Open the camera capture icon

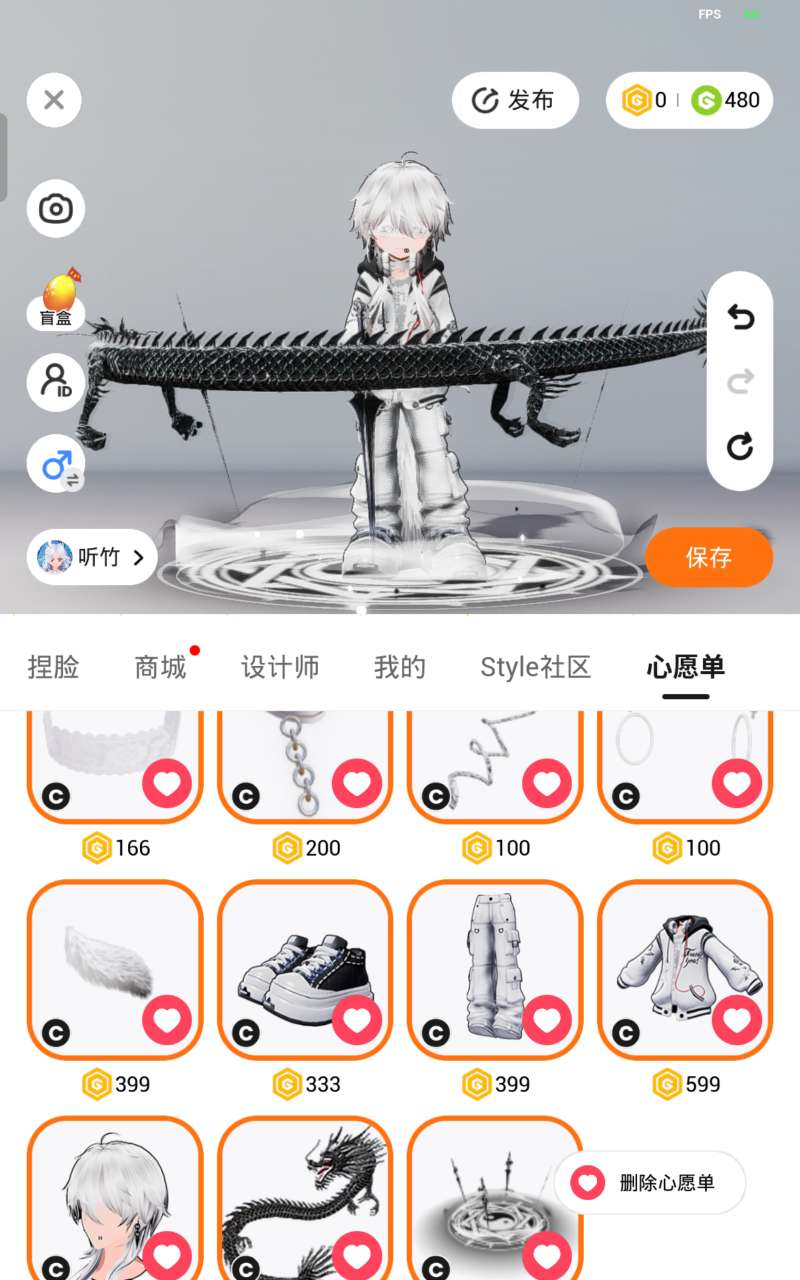click(55, 209)
